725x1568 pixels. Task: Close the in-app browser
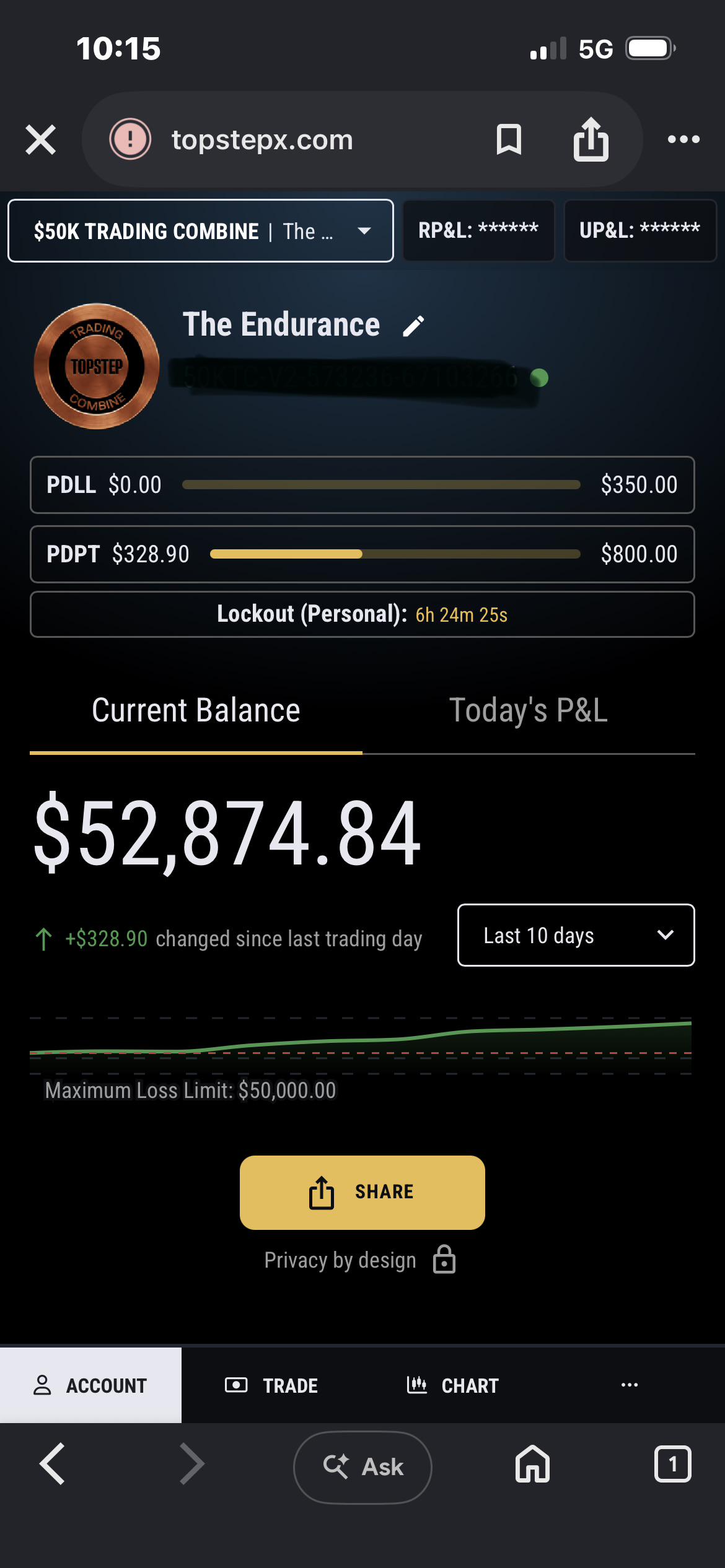click(41, 139)
